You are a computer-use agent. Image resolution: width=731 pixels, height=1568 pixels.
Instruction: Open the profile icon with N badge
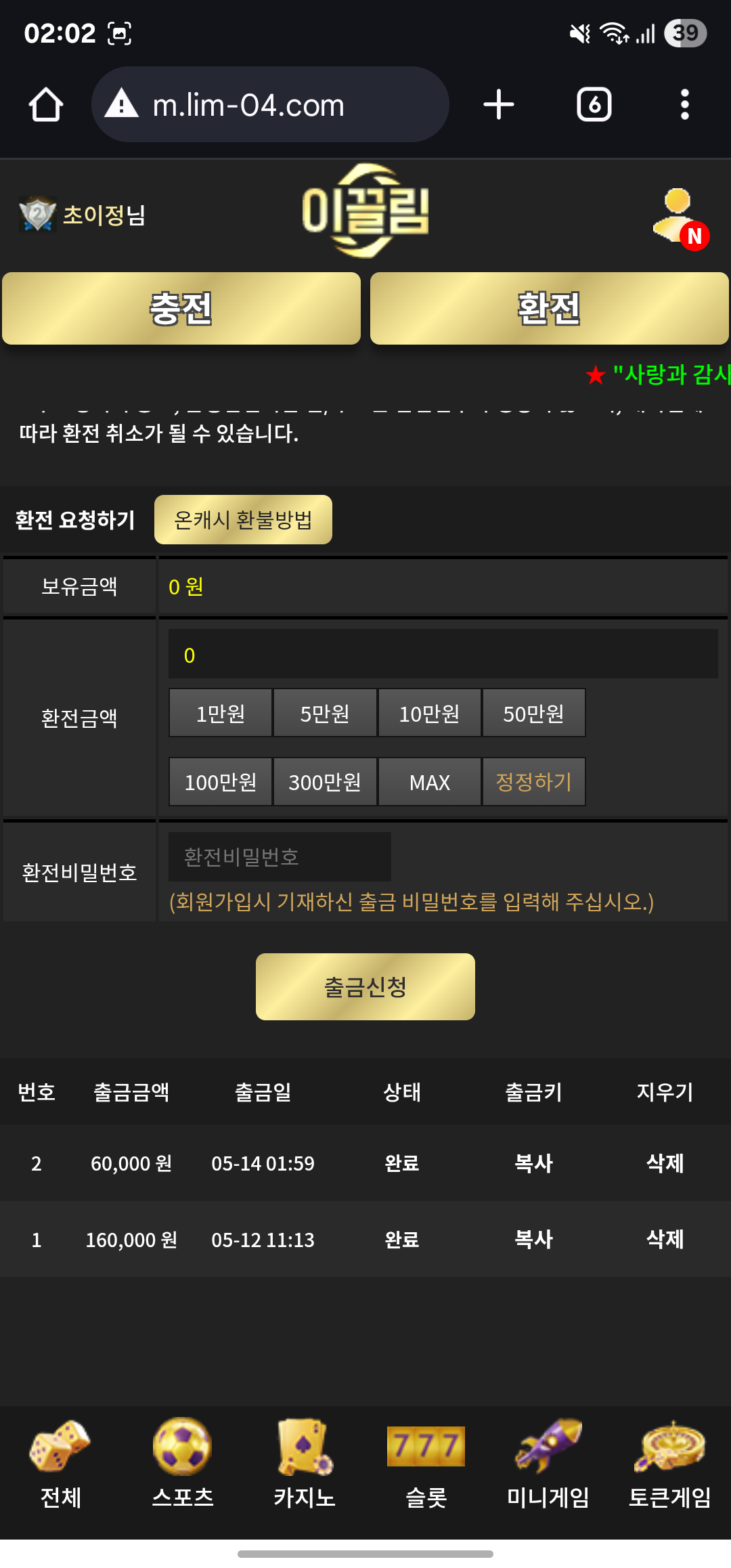tap(679, 218)
